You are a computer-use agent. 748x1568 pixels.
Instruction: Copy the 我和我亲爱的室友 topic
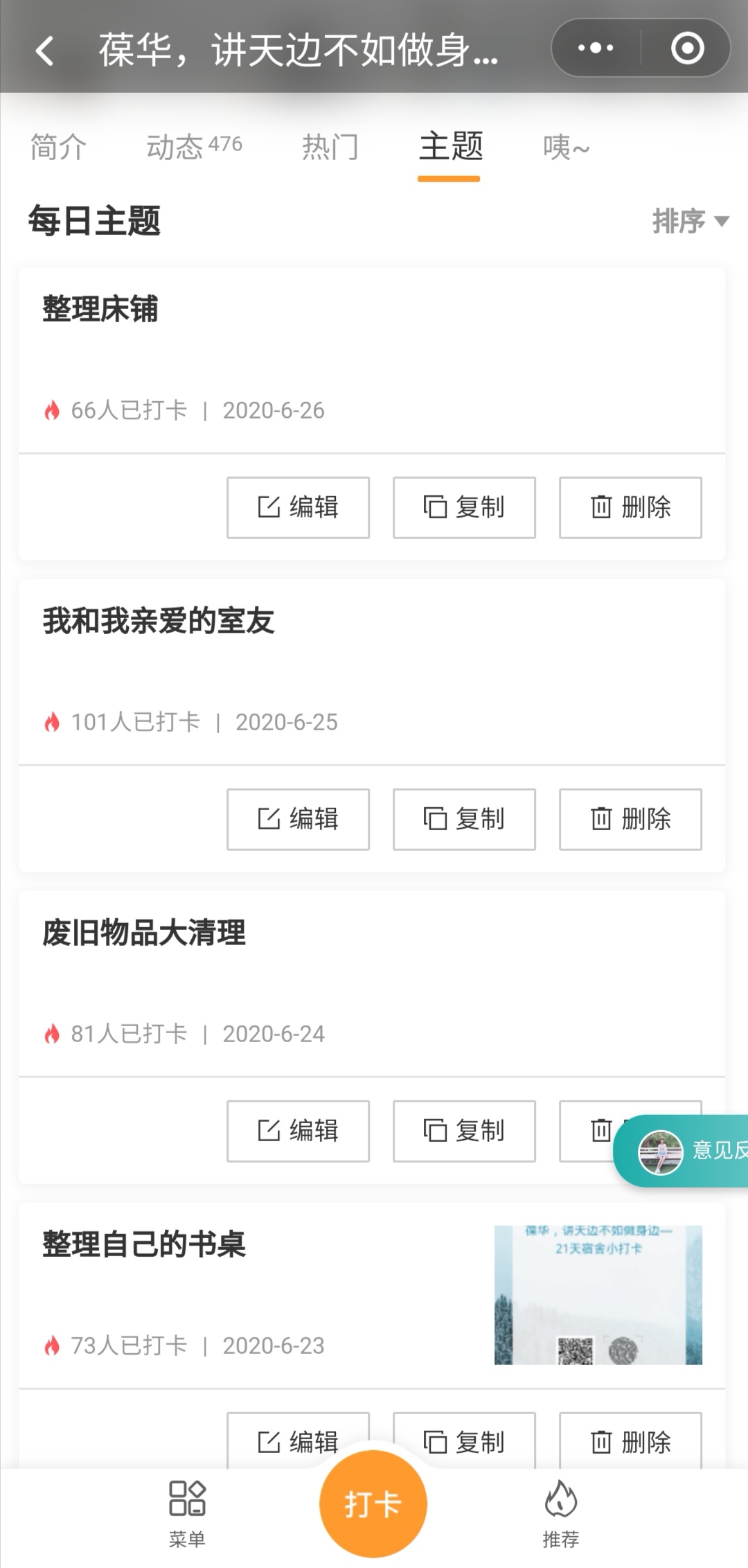point(464,819)
